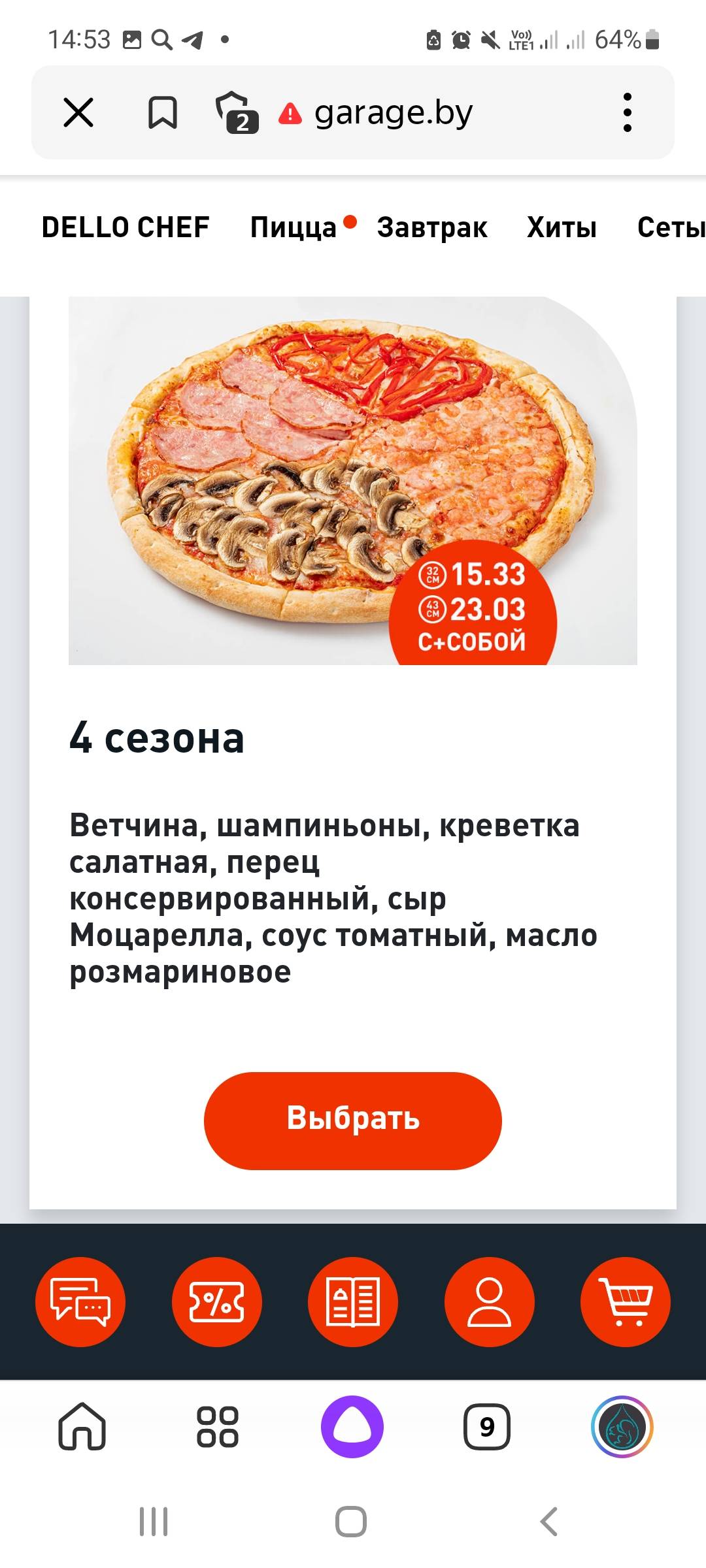Screen dimensions: 706x1568
Task: Switch to the DELLO CHEF category
Action: point(125,227)
